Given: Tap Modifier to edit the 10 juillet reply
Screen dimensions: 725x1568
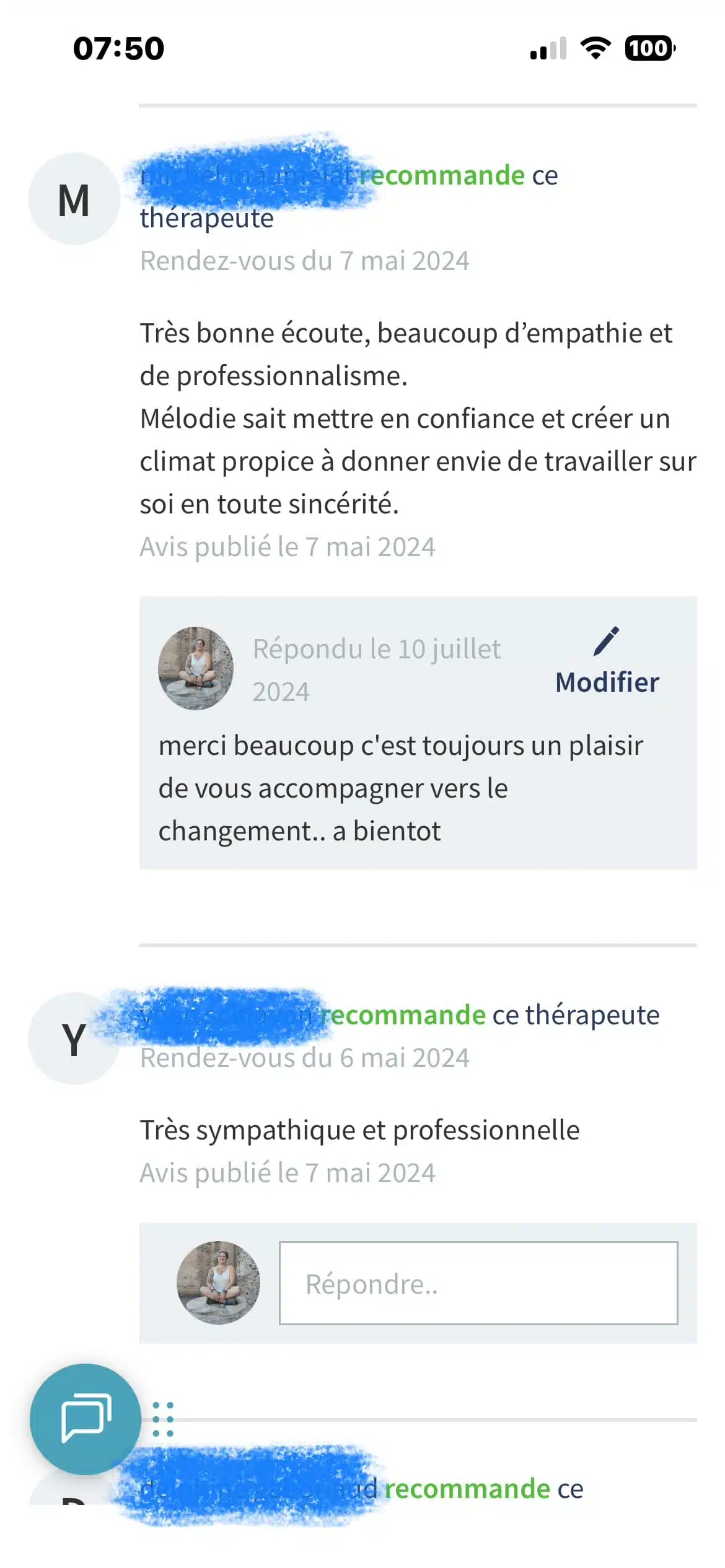Looking at the screenshot, I should (607, 663).
